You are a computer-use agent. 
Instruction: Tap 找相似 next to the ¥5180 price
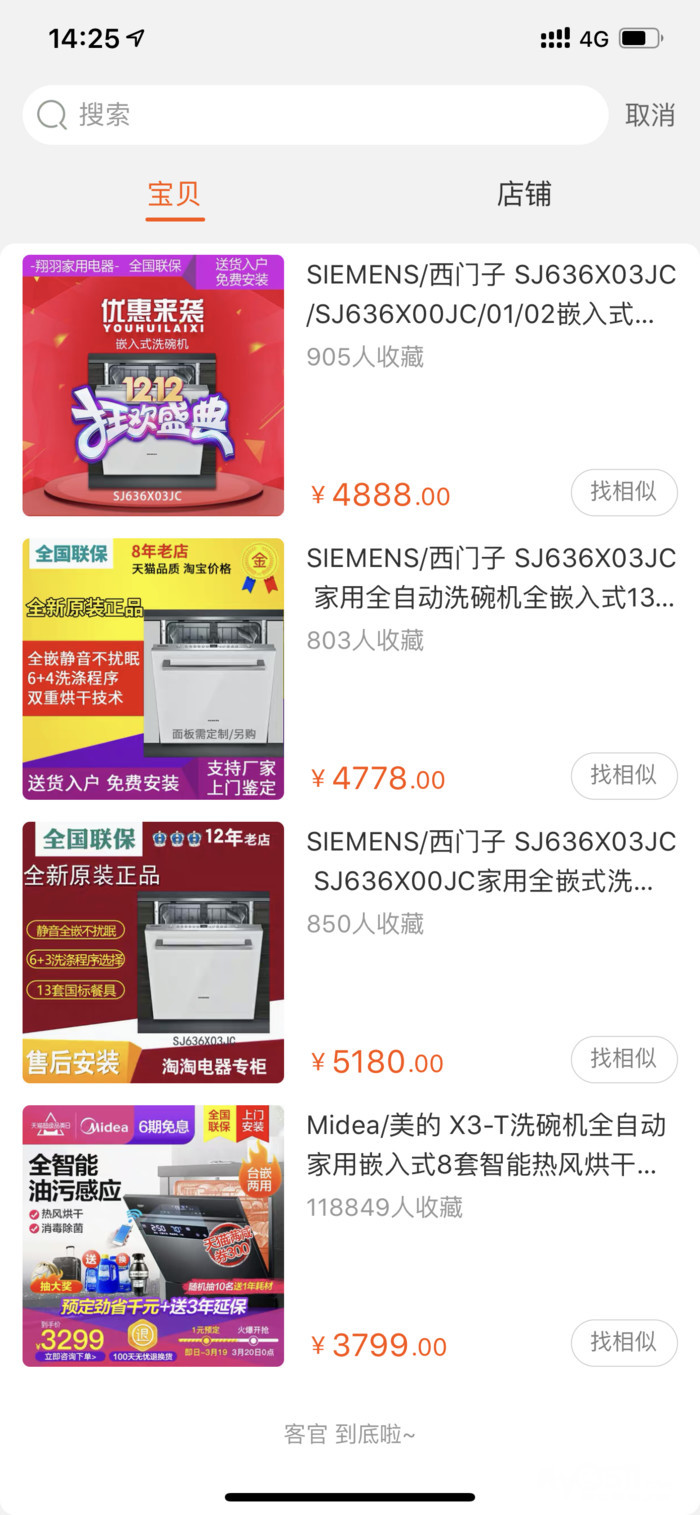click(x=624, y=1059)
